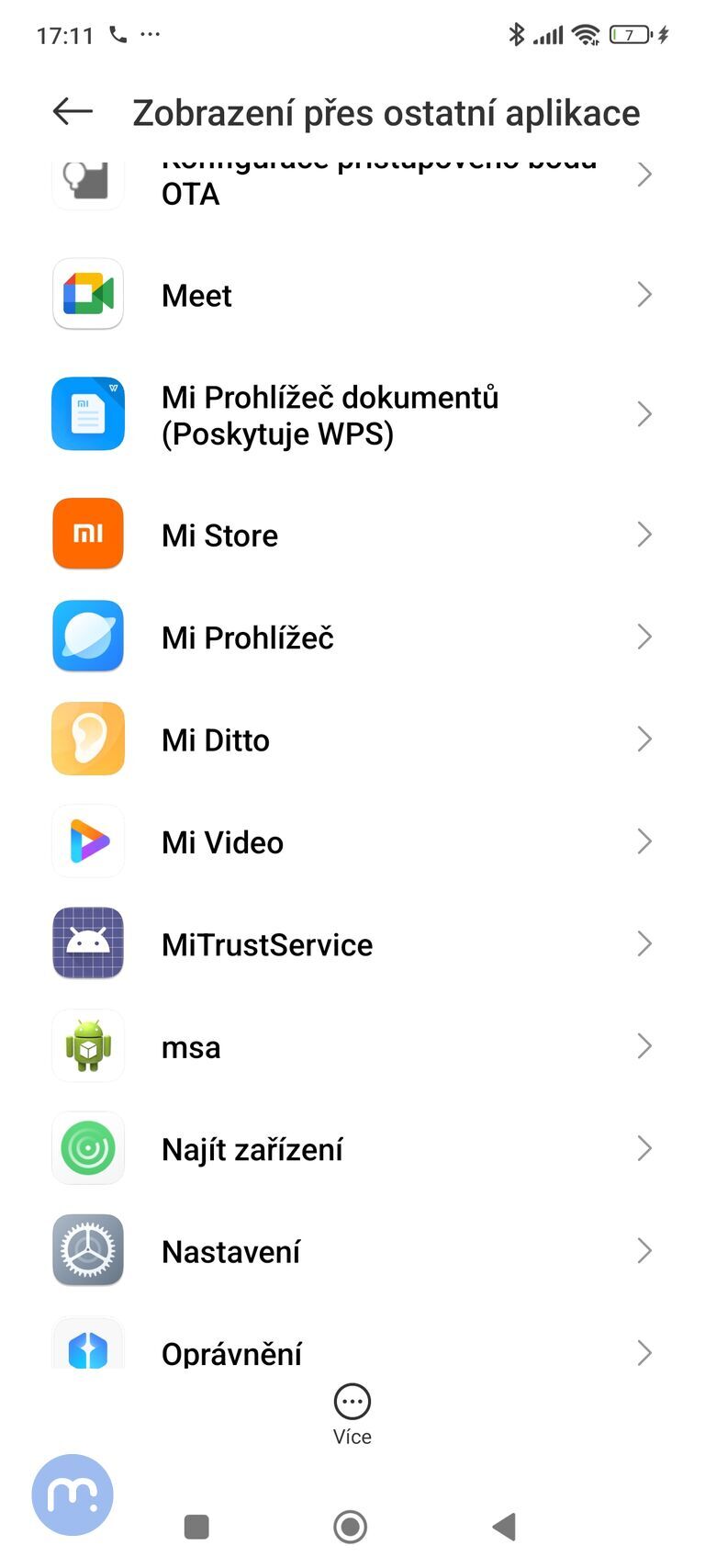Expand settings for Mi Store

click(x=645, y=534)
